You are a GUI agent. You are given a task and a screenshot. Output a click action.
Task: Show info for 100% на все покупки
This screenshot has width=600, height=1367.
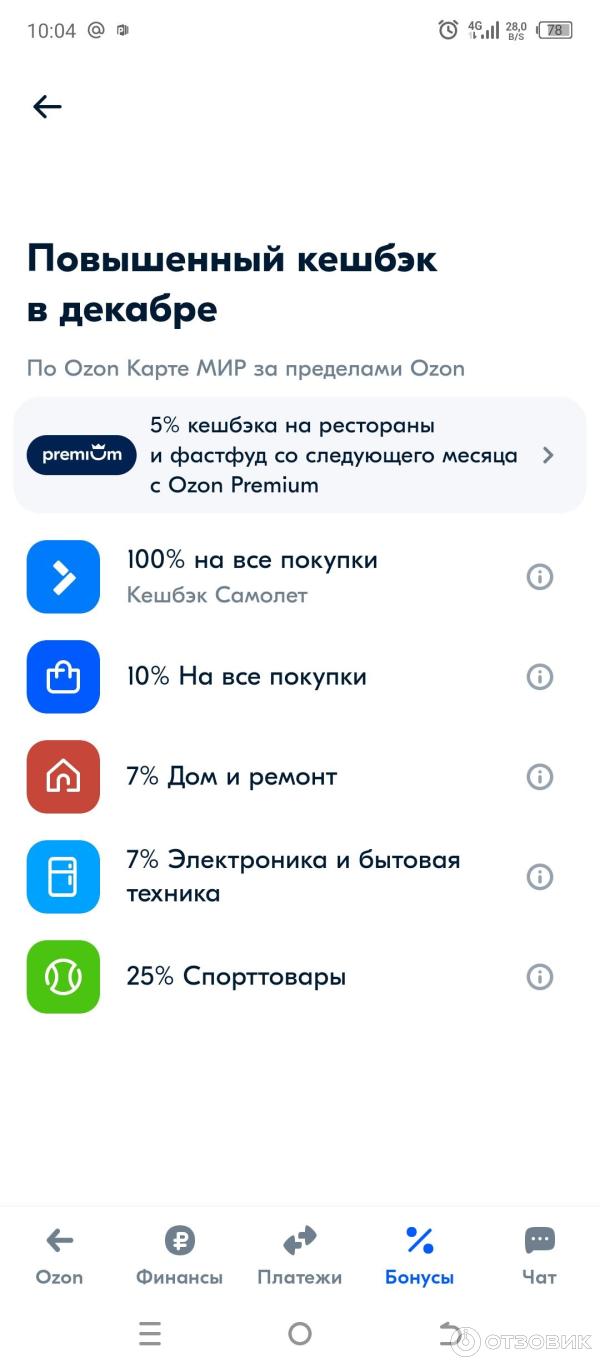(540, 577)
